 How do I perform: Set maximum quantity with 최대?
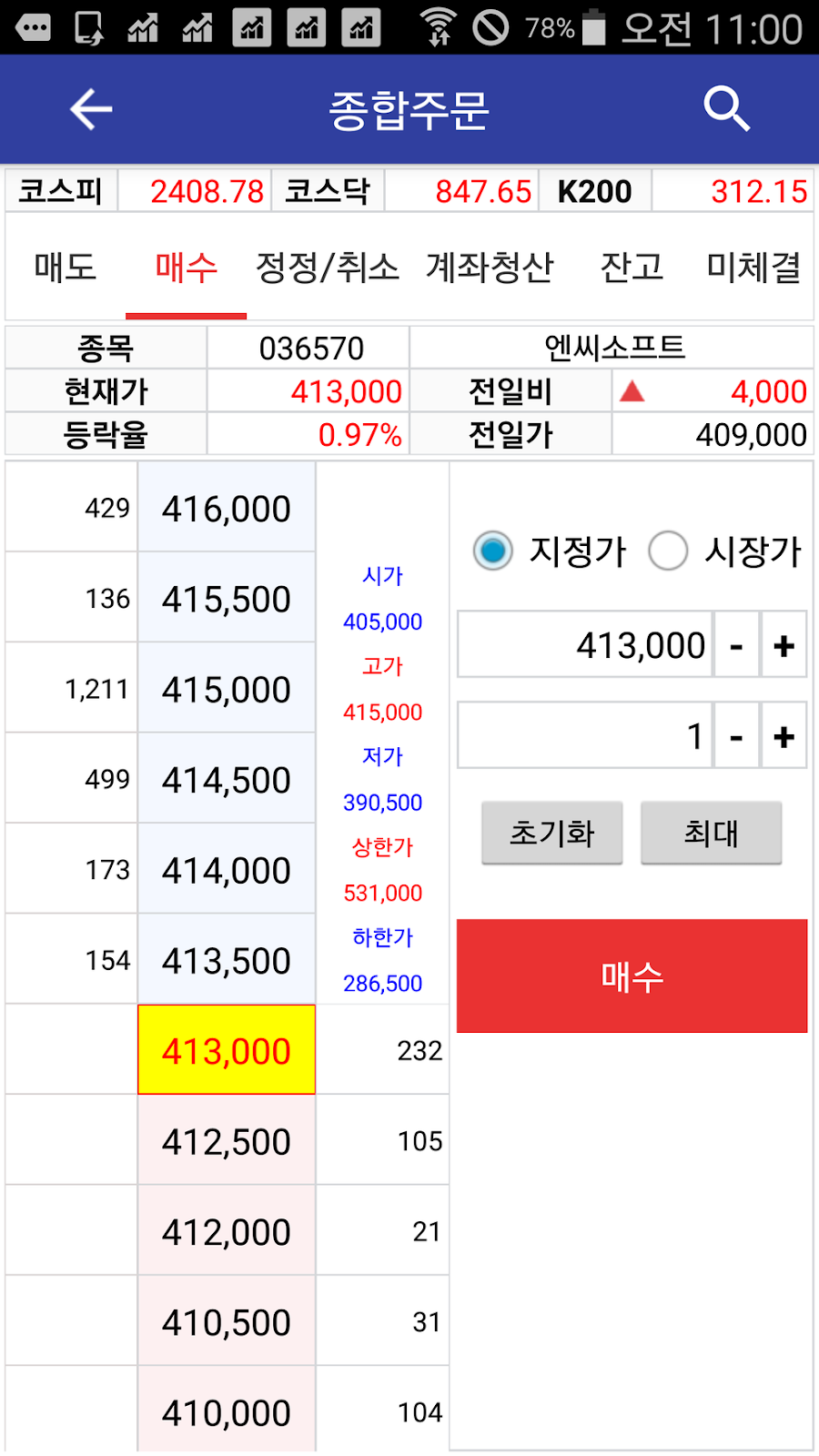(712, 833)
